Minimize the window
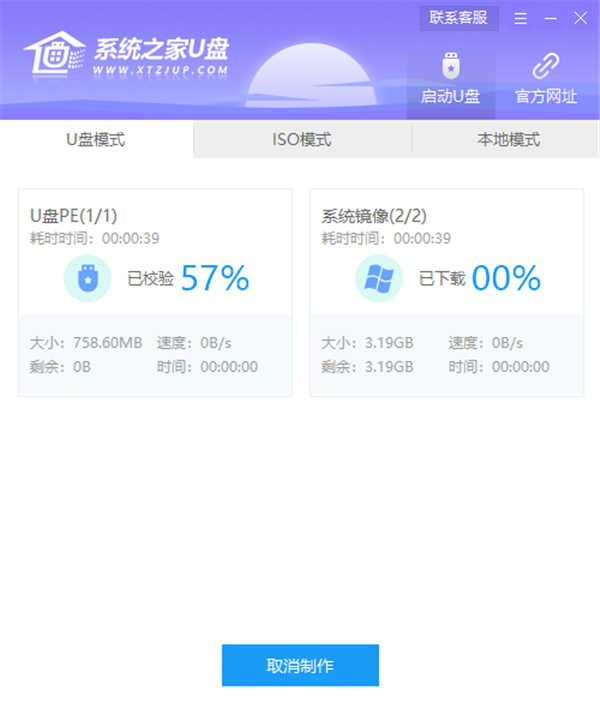The image size is (600, 720). 550,18
